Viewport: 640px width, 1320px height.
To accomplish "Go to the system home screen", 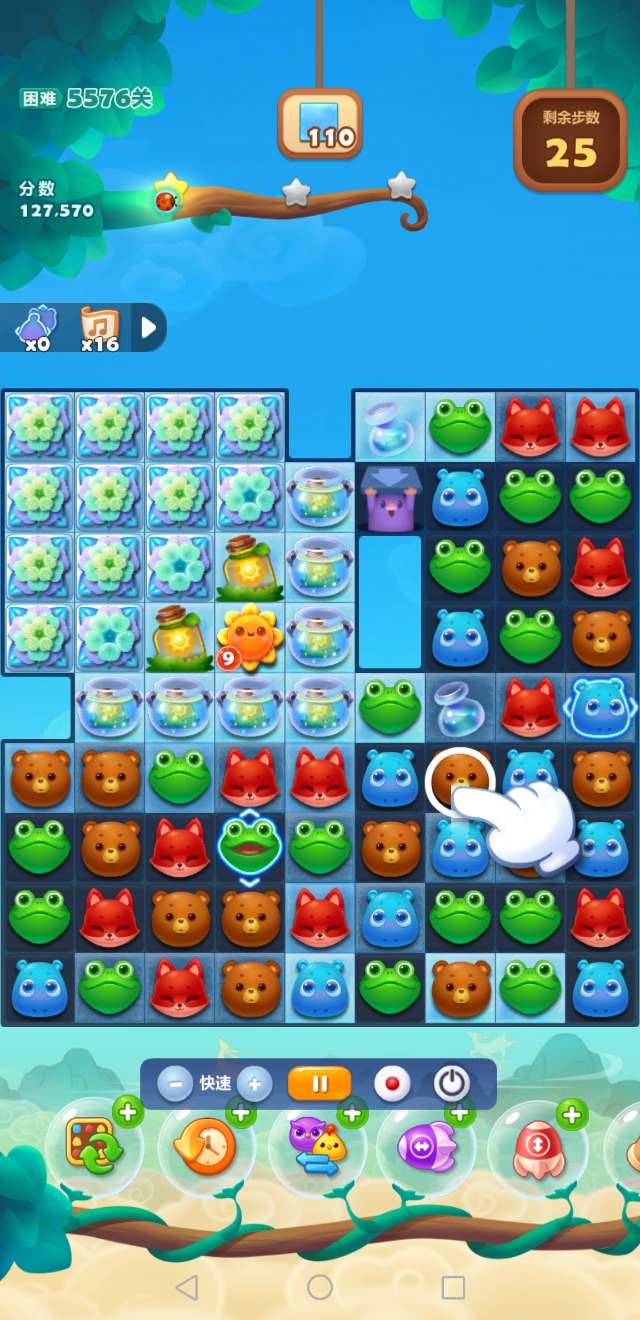I will tap(320, 1287).
